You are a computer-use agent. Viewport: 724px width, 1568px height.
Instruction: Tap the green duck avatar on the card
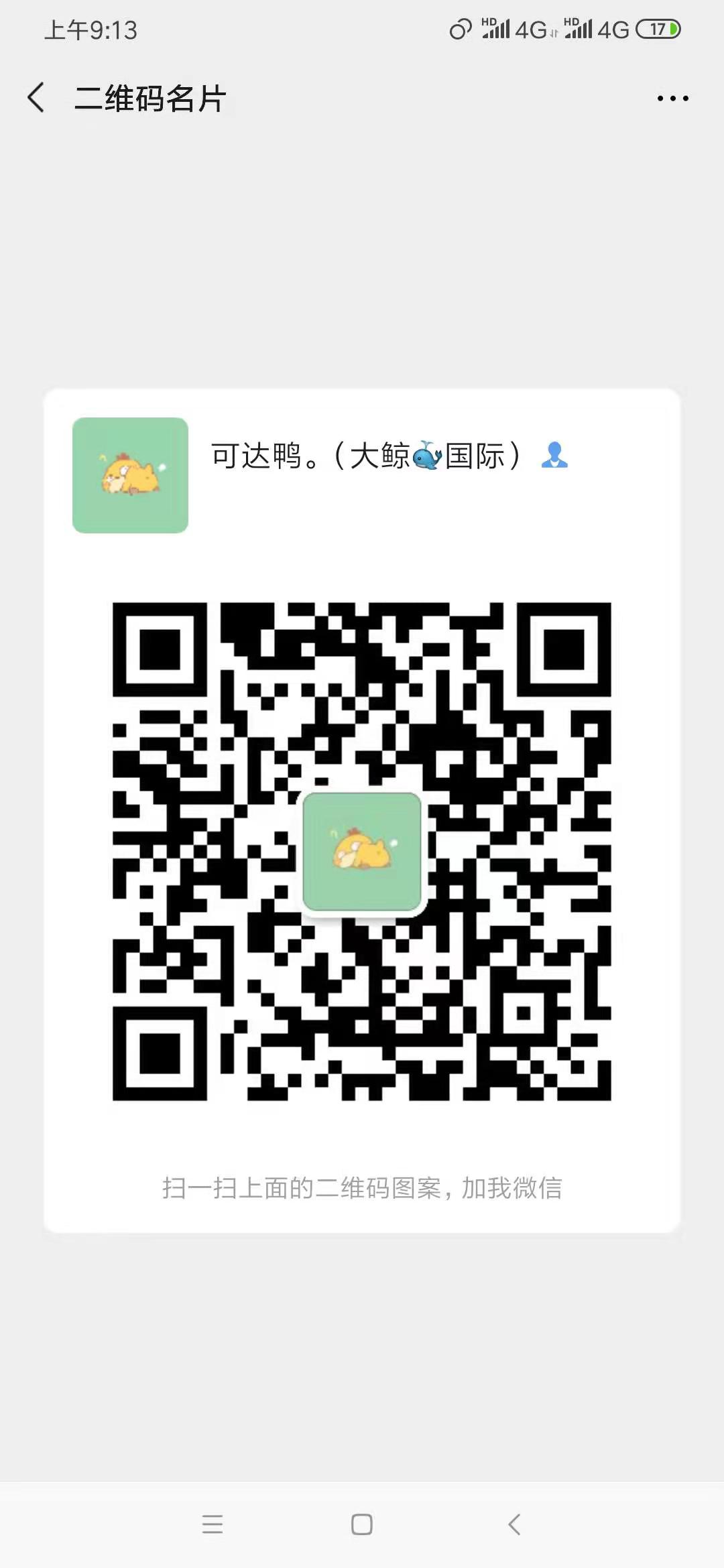pyautogui.click(x=130, y=476)
